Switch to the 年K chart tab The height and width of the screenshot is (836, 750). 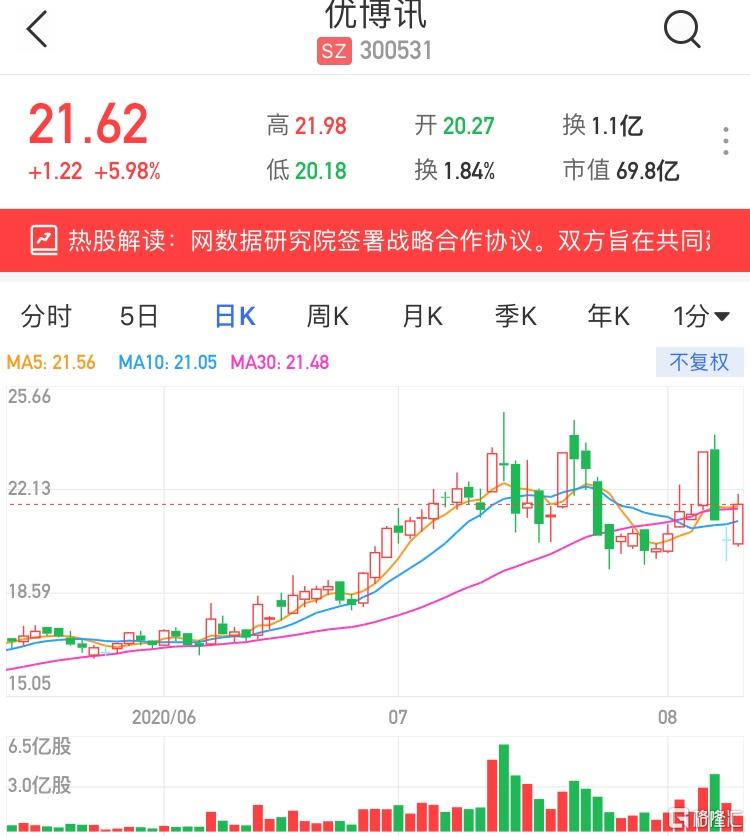[x=608, y=317]
